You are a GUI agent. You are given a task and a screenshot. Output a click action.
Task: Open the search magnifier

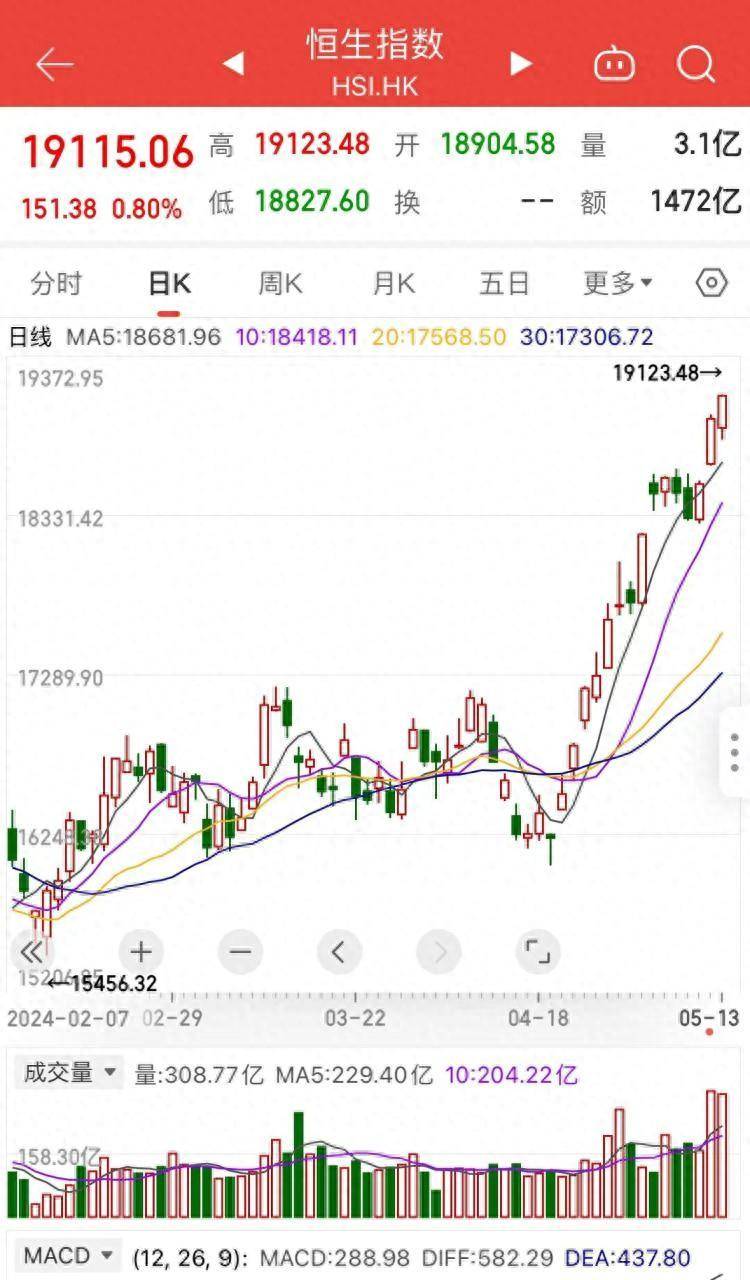point(695,65)
